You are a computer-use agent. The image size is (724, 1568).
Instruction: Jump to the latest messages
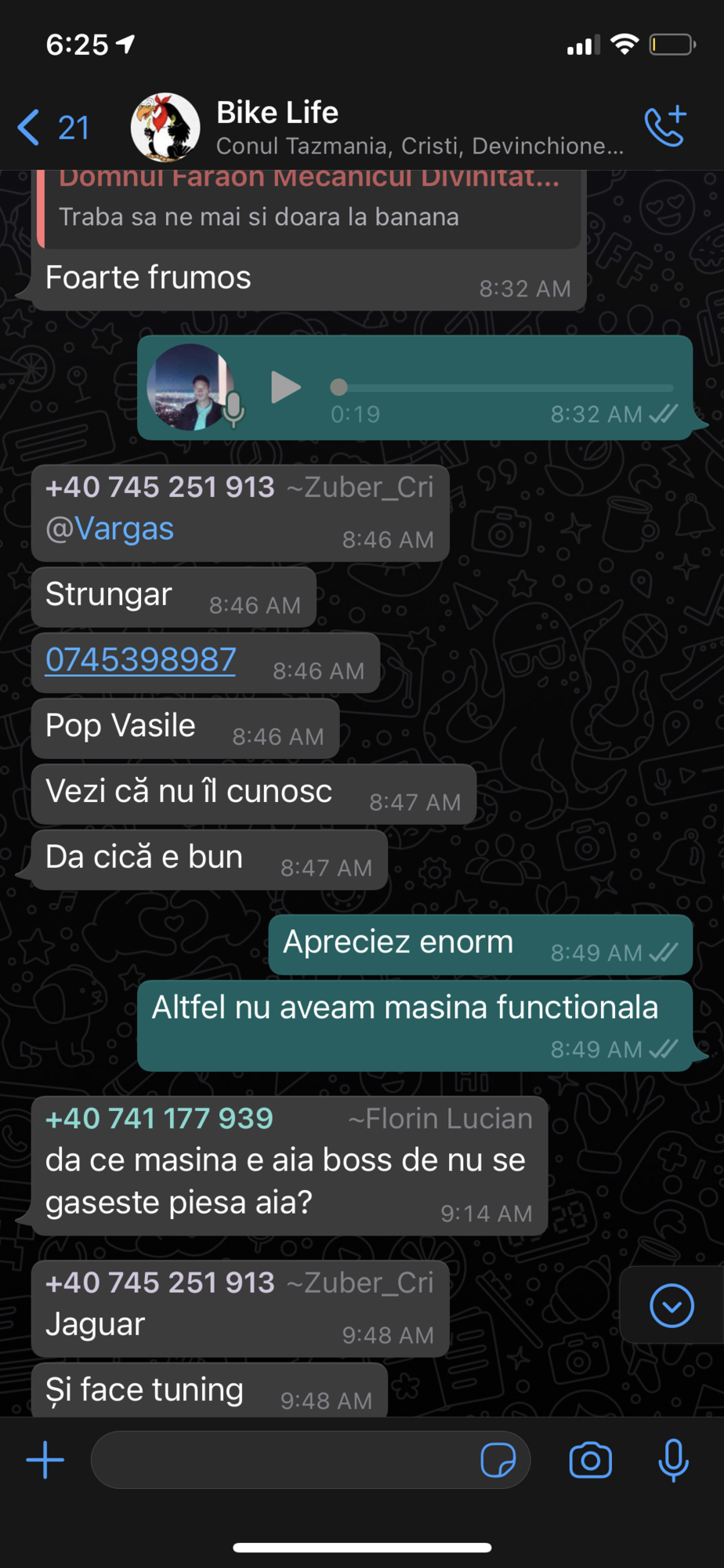coord(672,1305)
